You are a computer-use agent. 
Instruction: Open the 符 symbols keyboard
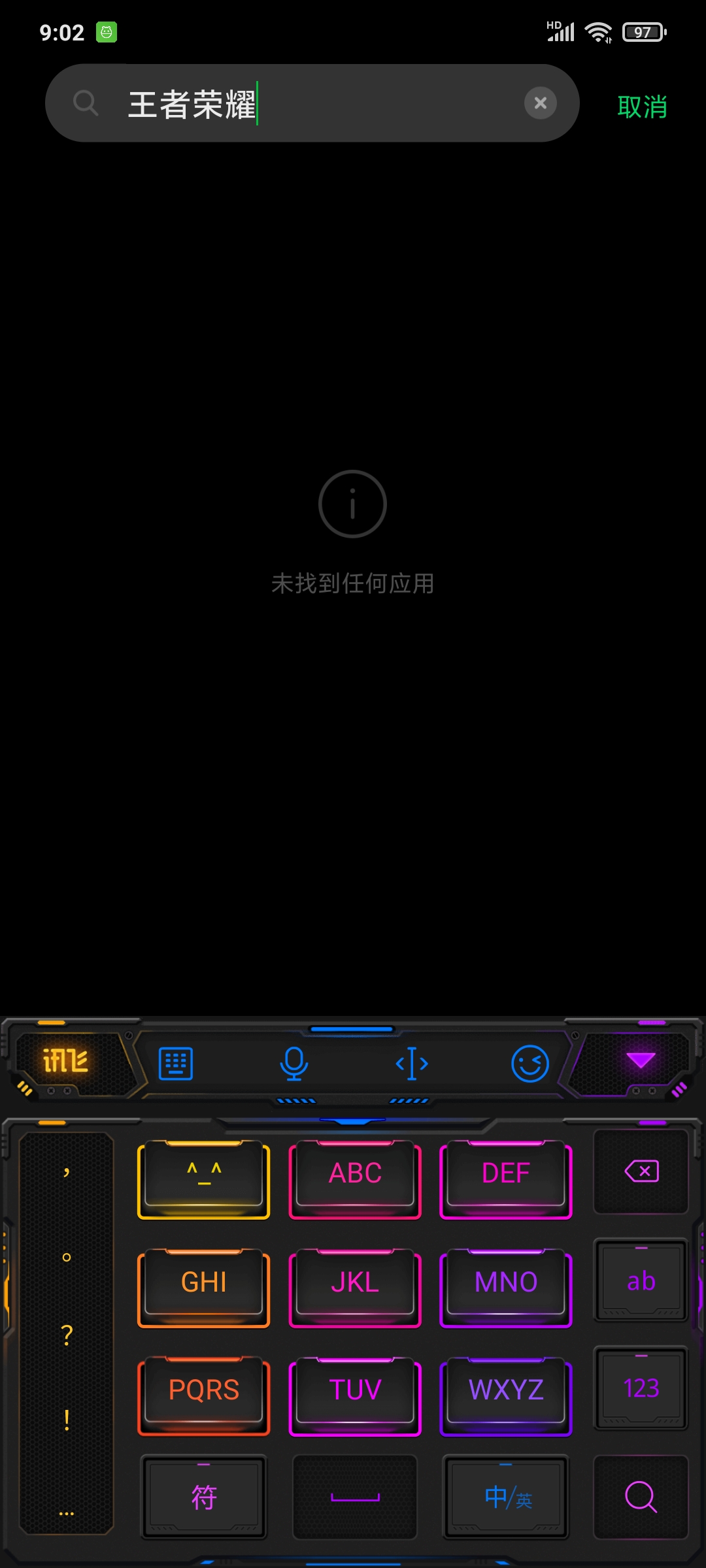click(204, 1497)
